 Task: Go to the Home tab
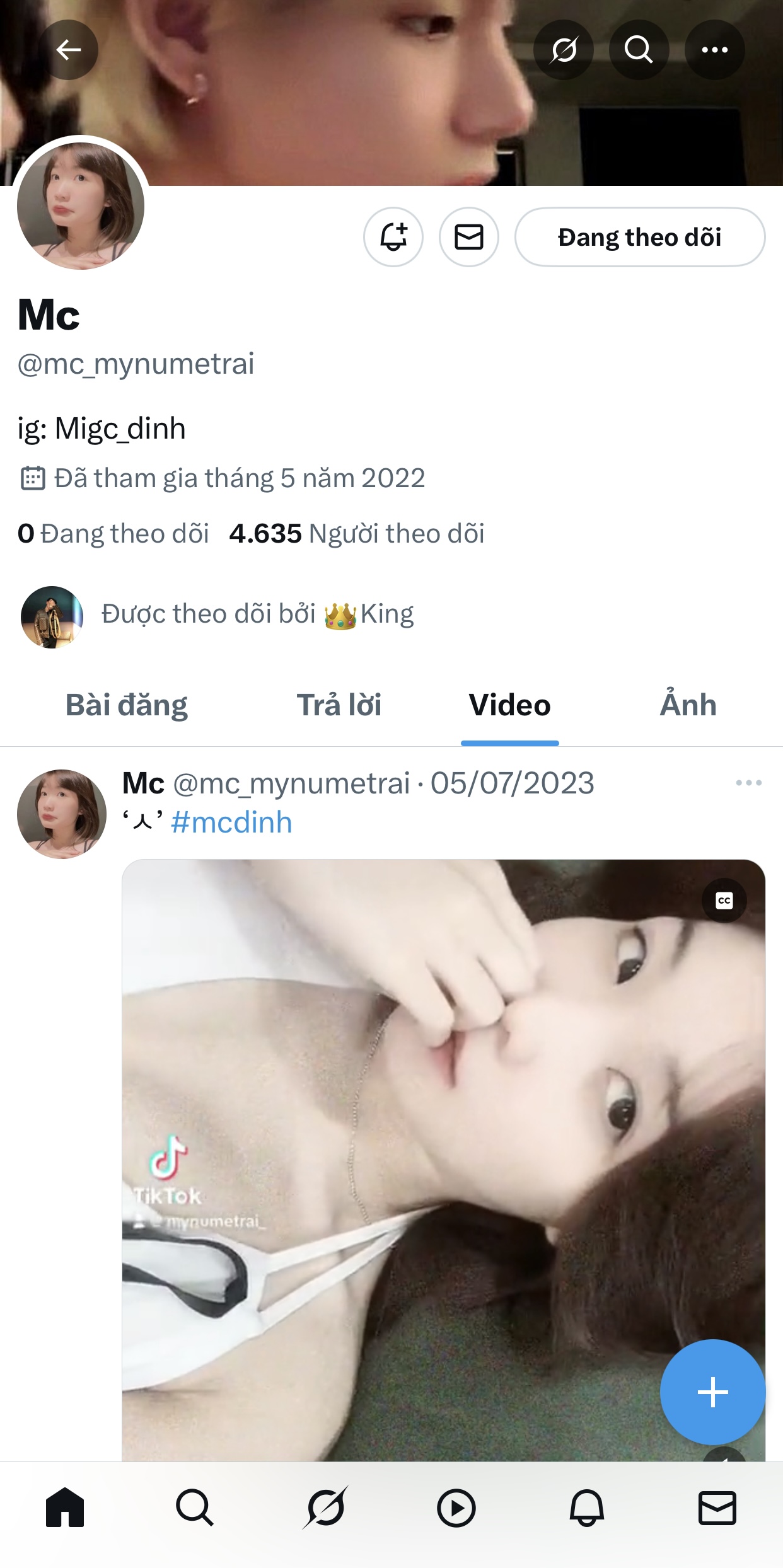tap(65, 1507)
